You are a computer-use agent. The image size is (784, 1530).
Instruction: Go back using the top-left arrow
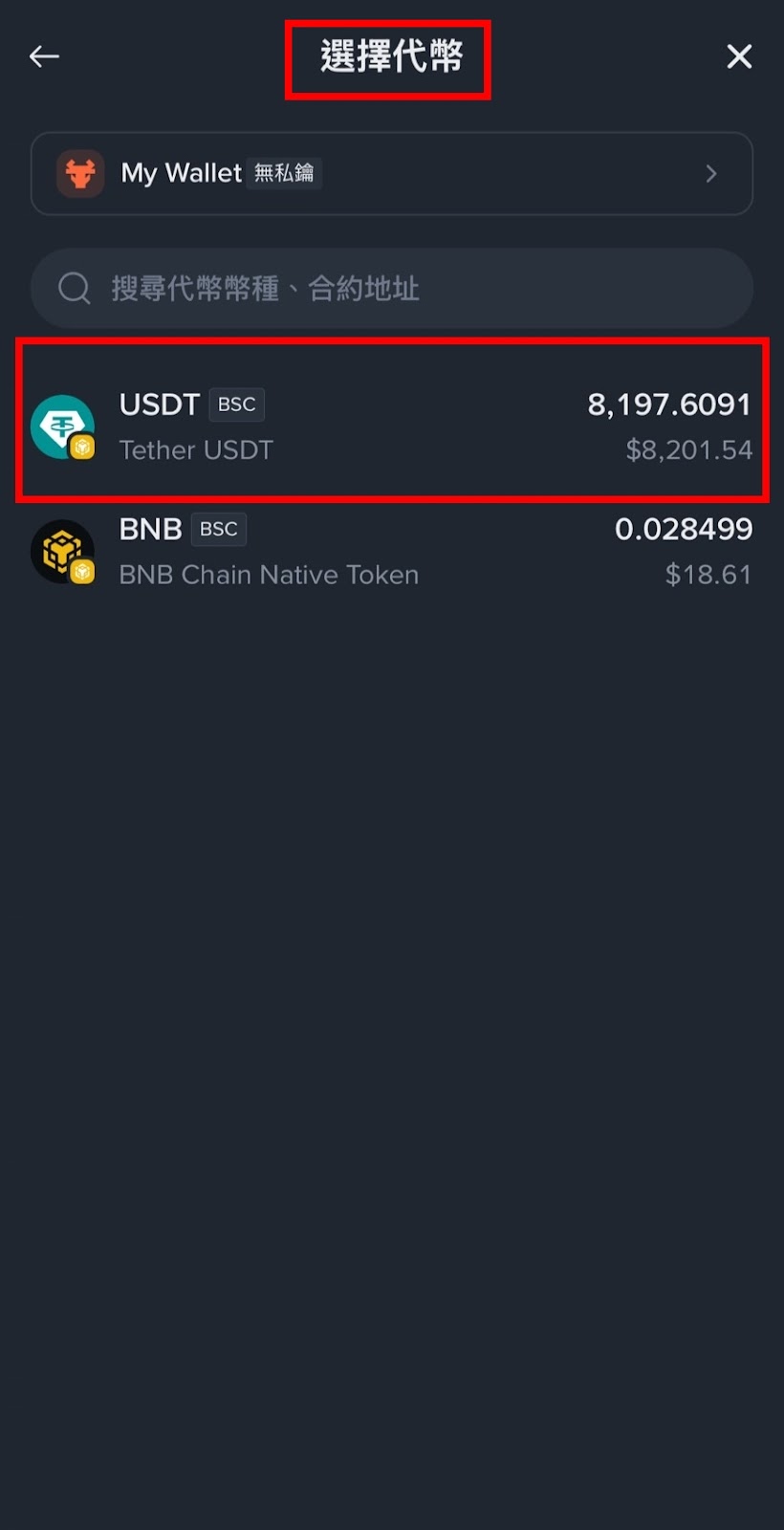[x=44, y=56]
